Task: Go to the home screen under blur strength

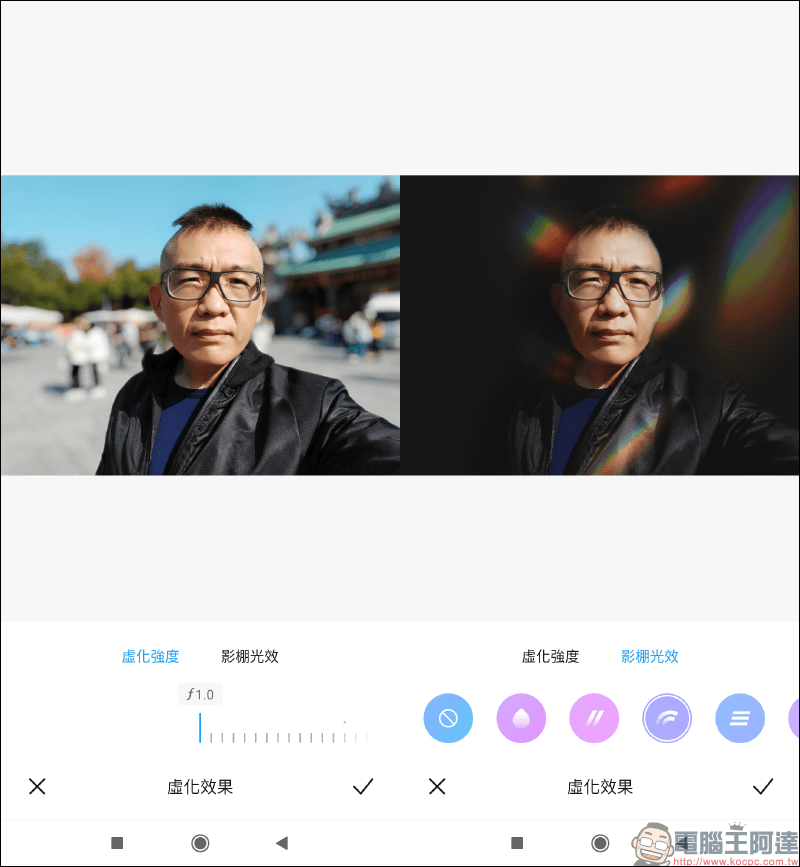Action: pos(200,843)
